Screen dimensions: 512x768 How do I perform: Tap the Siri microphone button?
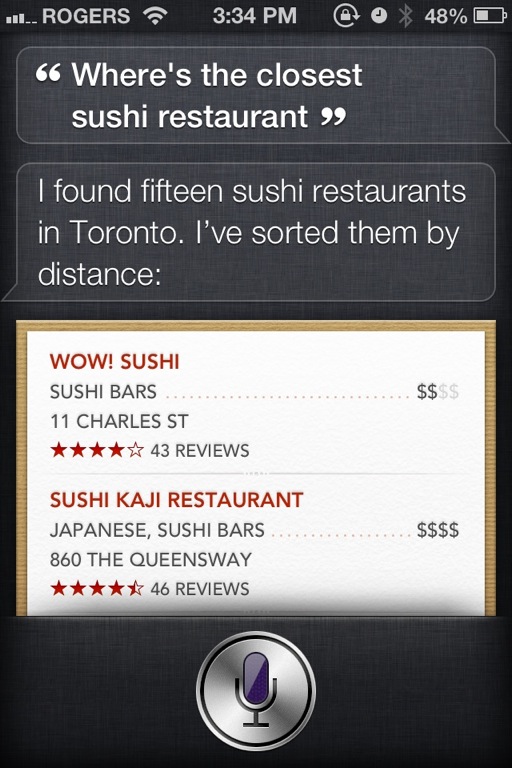[256, 690]
